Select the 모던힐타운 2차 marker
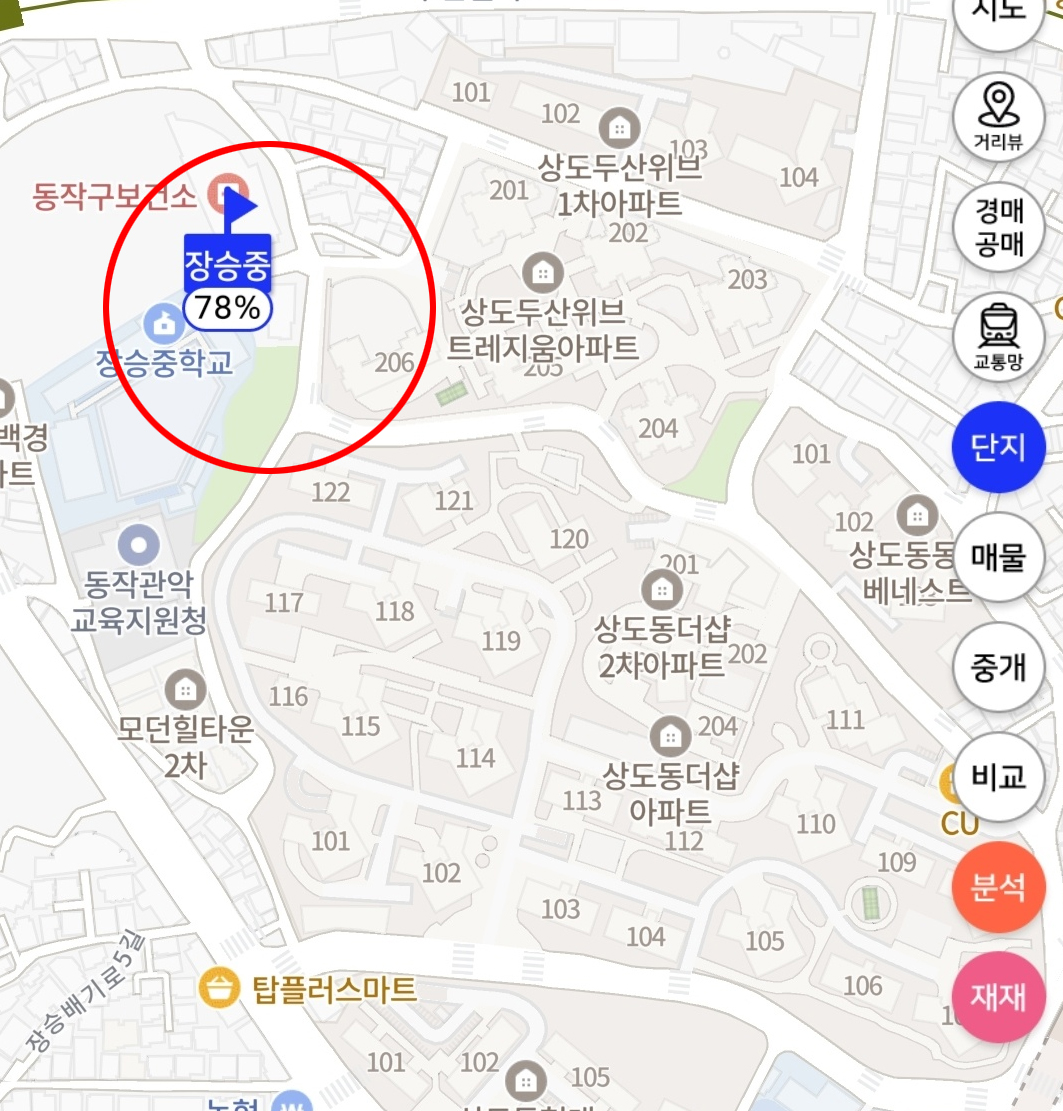Viewport: 1063px width, 1111px height. coord(185,689)
